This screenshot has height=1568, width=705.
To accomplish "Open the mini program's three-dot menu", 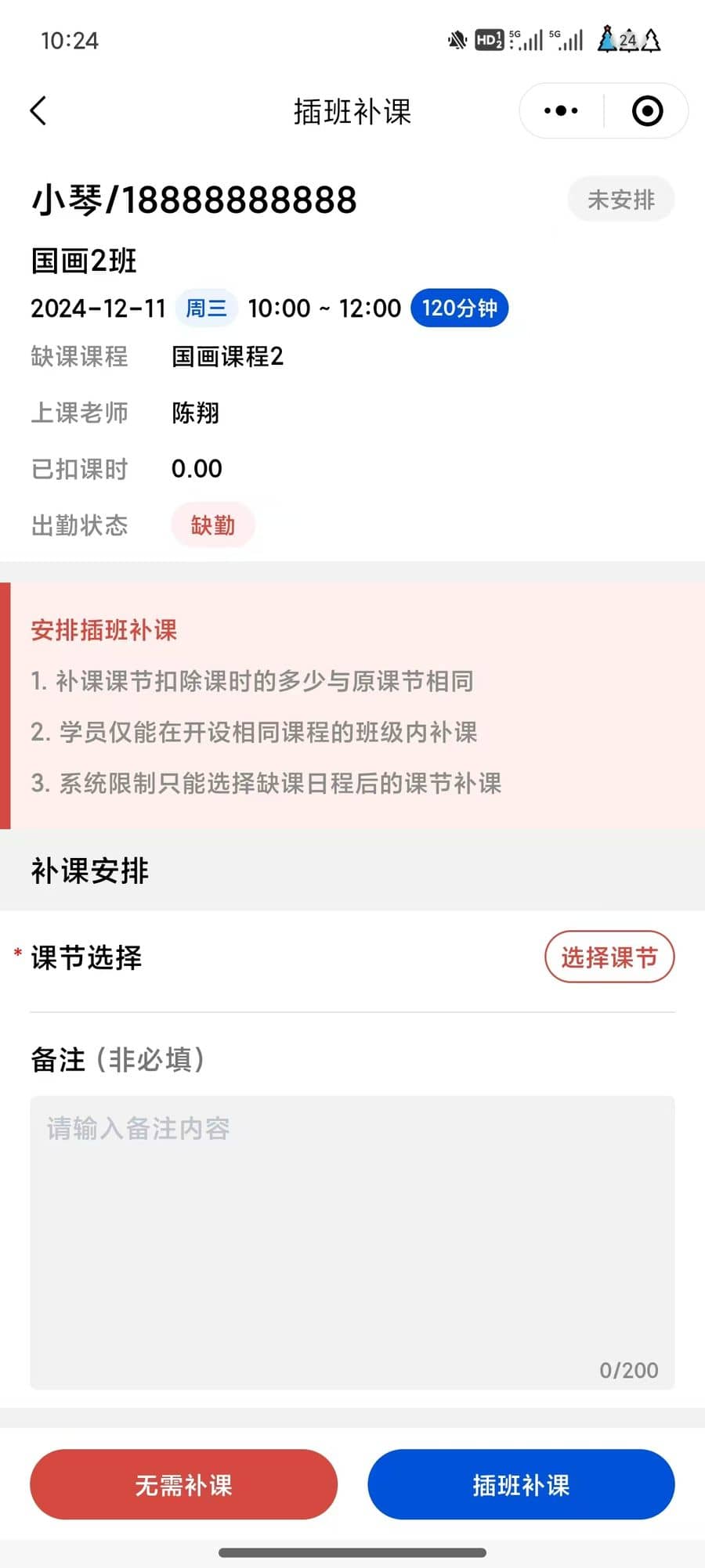I will click(561, 111).
